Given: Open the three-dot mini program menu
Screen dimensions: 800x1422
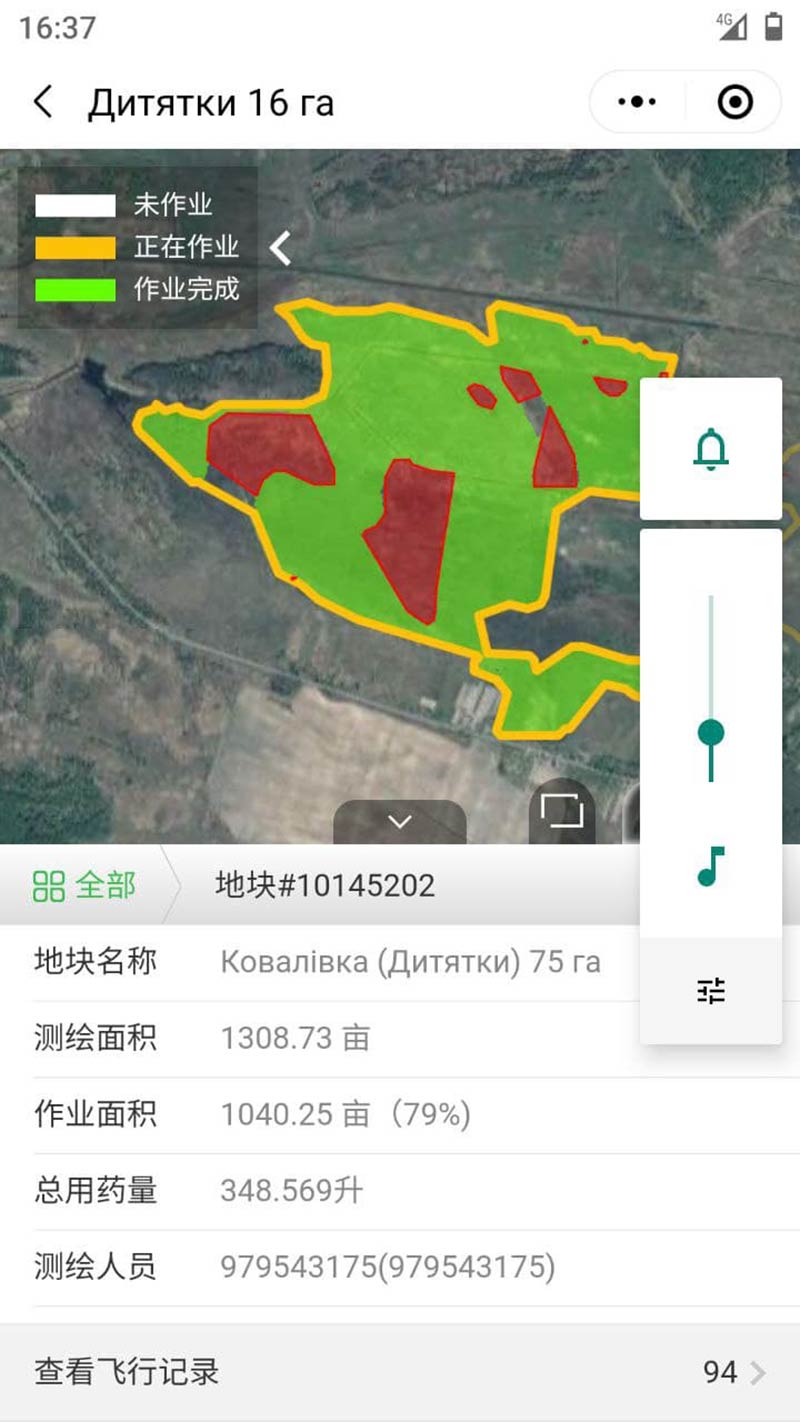Looking at the screenshot, I should tap(637, 102).
